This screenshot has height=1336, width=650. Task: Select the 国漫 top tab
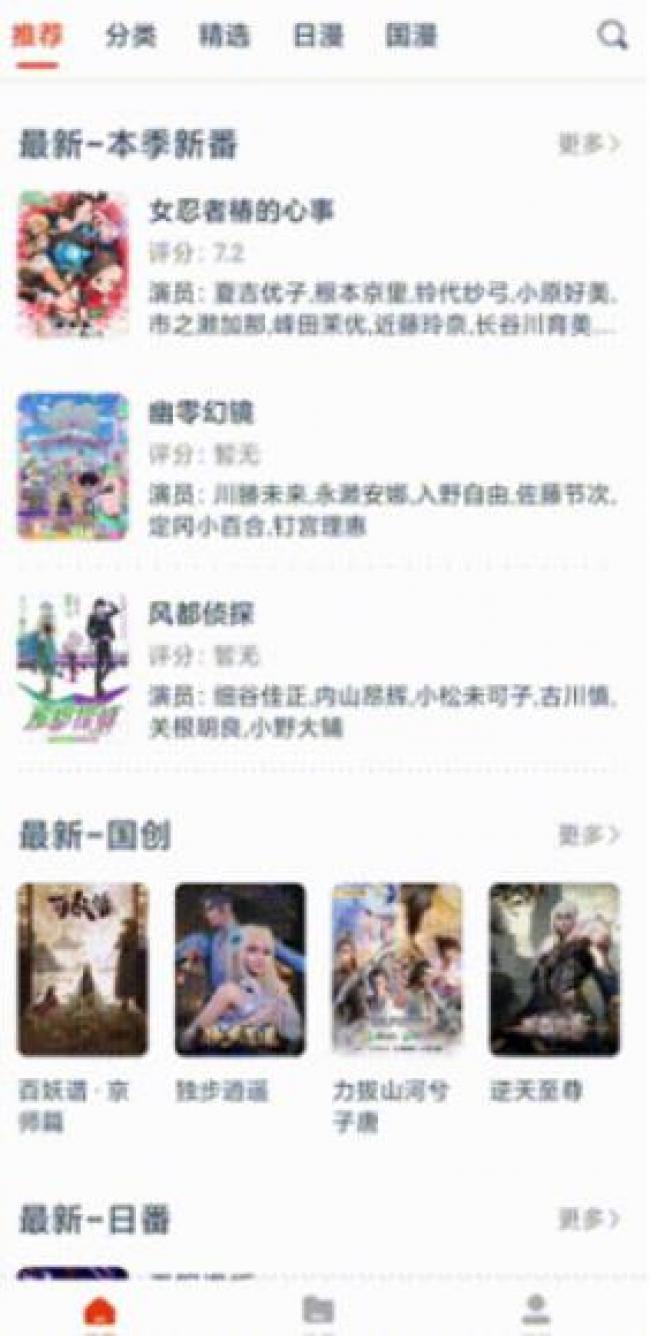411,37
